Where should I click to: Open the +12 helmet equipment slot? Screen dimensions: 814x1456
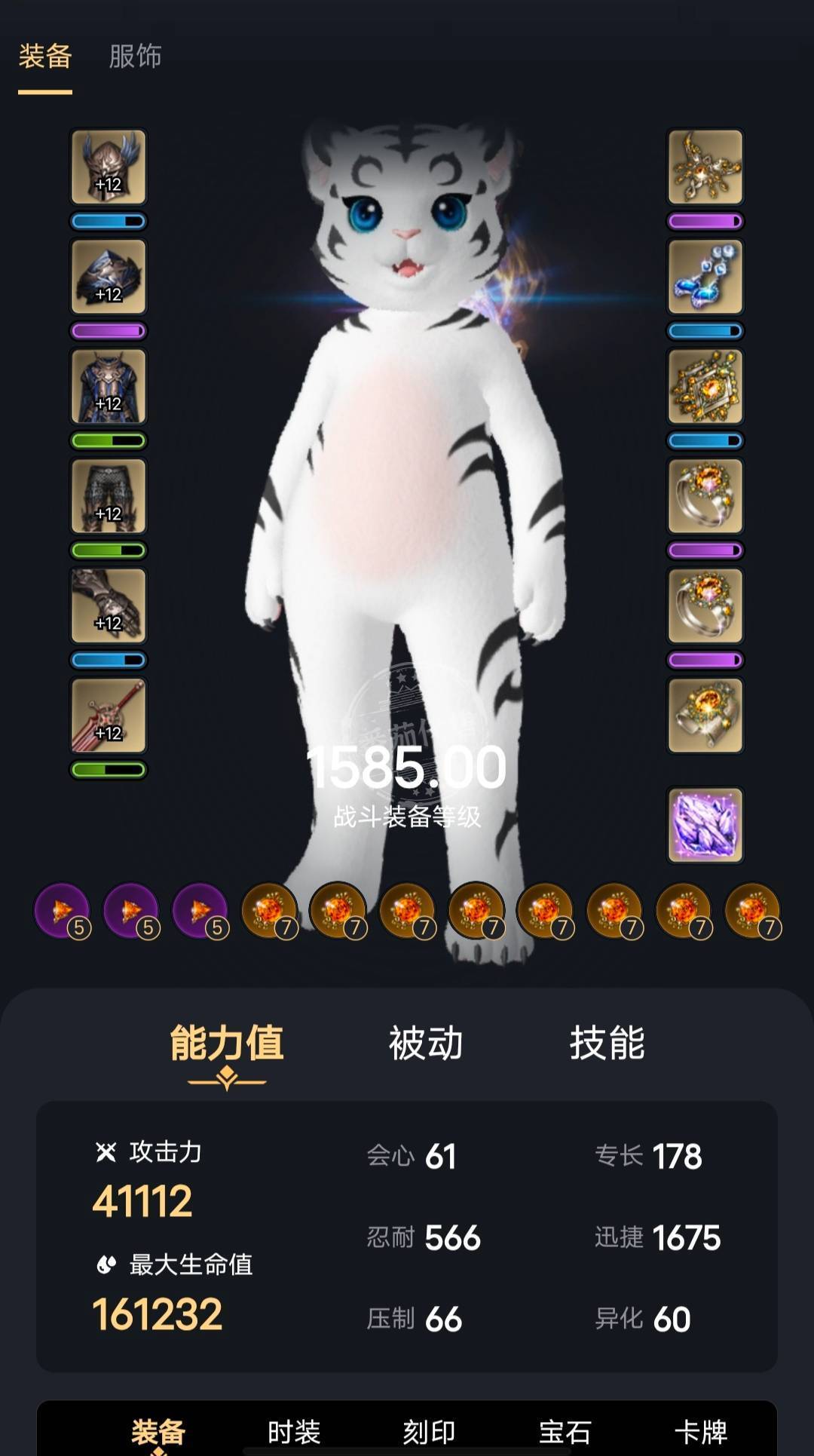109,167
